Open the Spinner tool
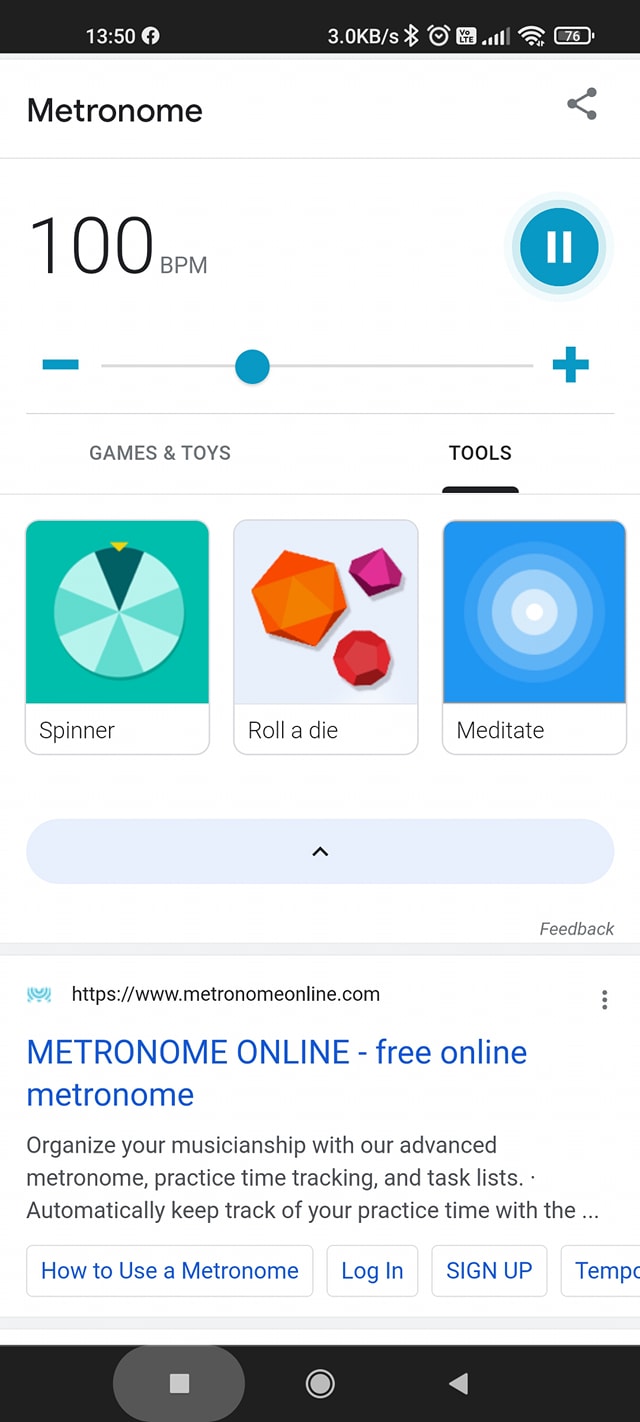This screenshot has height=1422, width=640. point(117,636)
